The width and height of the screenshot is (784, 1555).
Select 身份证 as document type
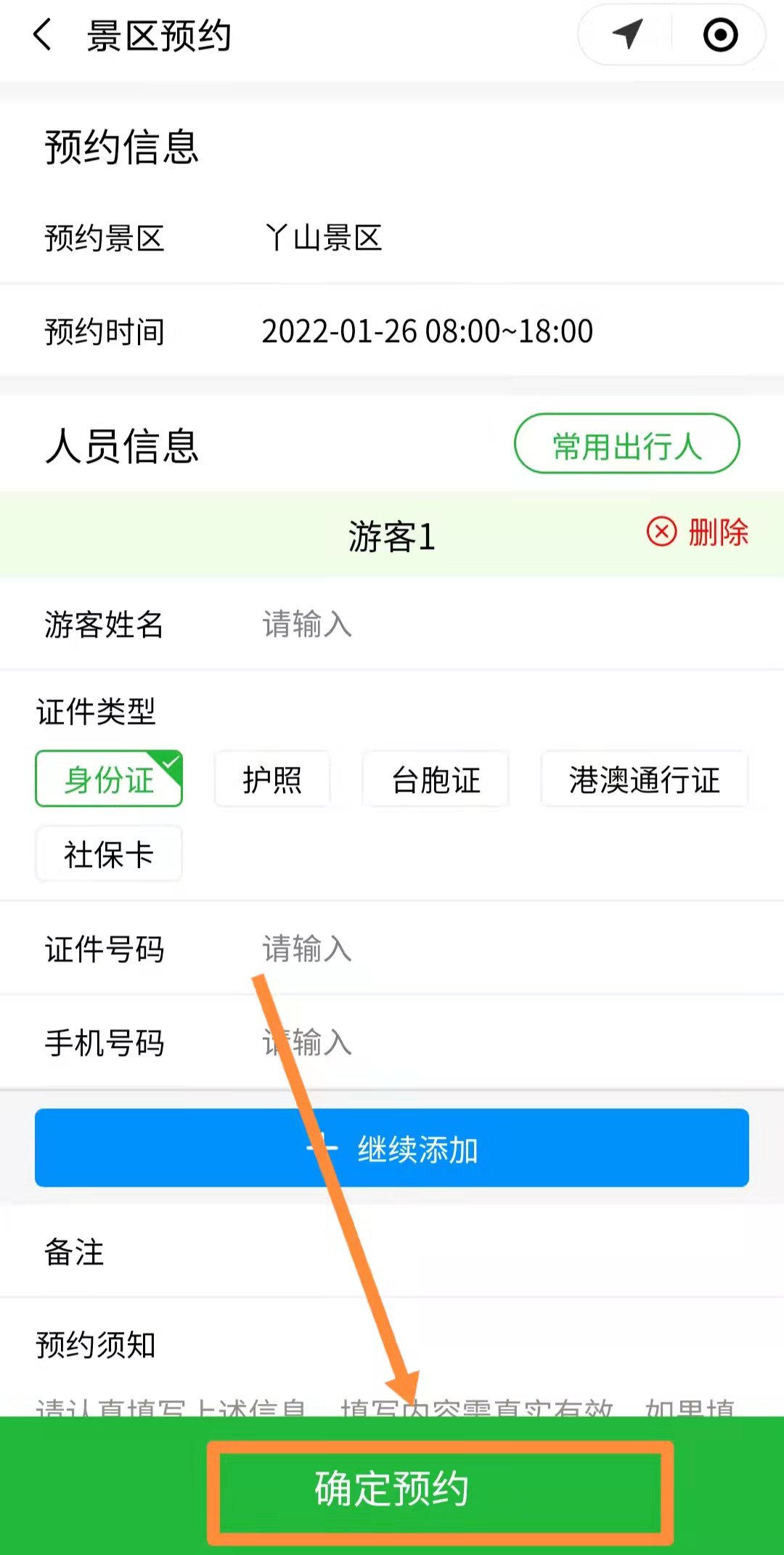point(109,779)
